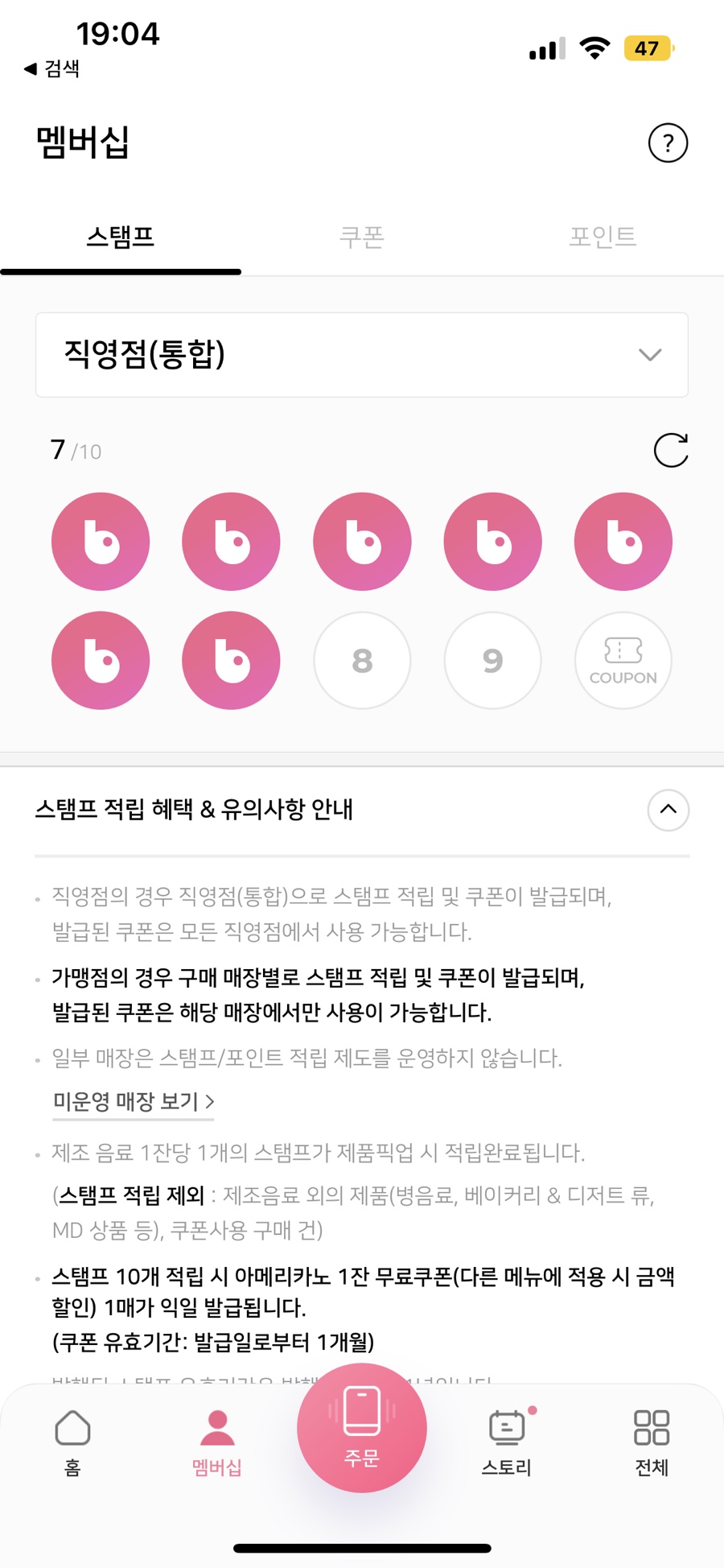The width and height of the screenshot is (724, 1568).
Task: Tap the pink 주문 order button
Action: tap(362, 1427)
